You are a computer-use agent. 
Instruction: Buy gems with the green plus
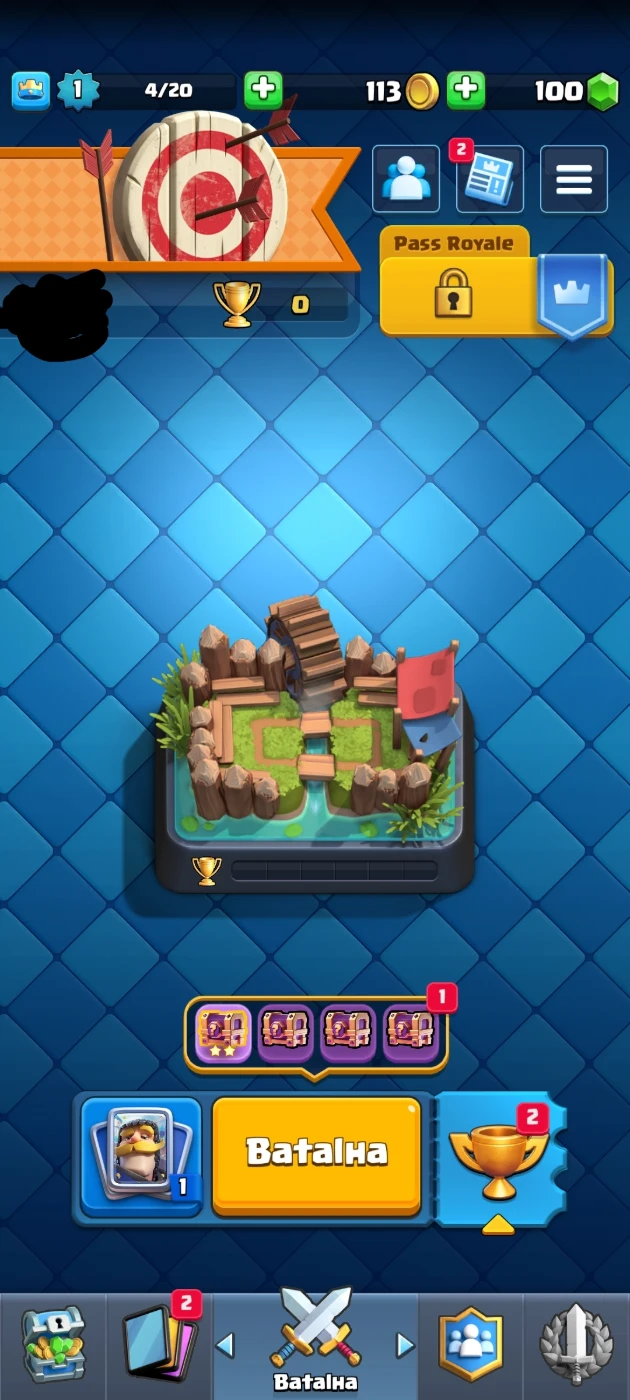coord(465,91)
